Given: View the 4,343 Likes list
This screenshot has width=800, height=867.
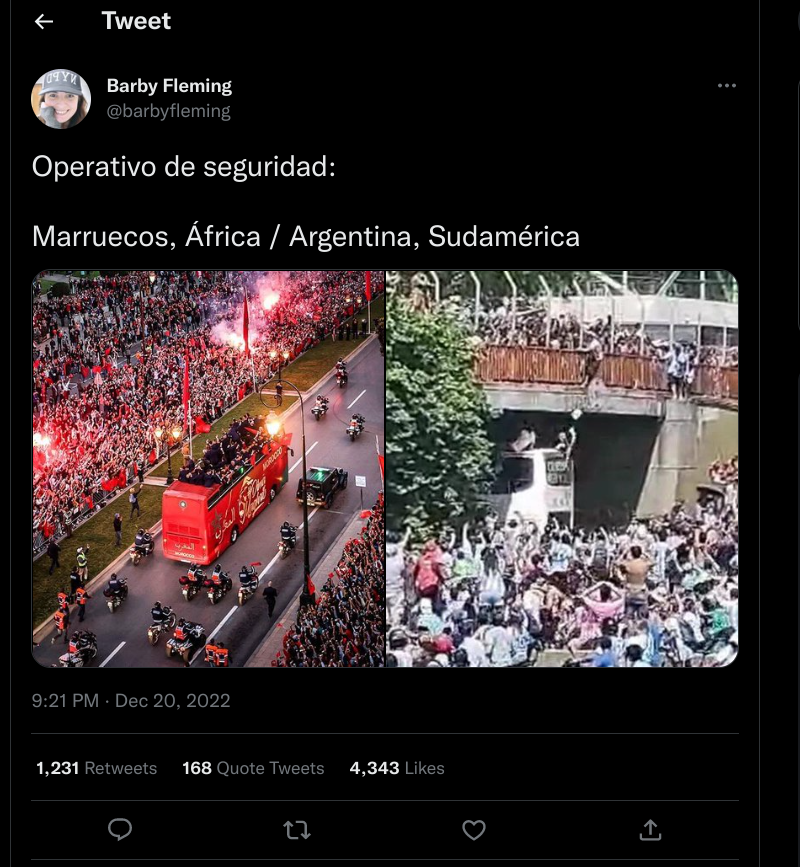Looking at the screenshot, I should click(x=397, y=768).
